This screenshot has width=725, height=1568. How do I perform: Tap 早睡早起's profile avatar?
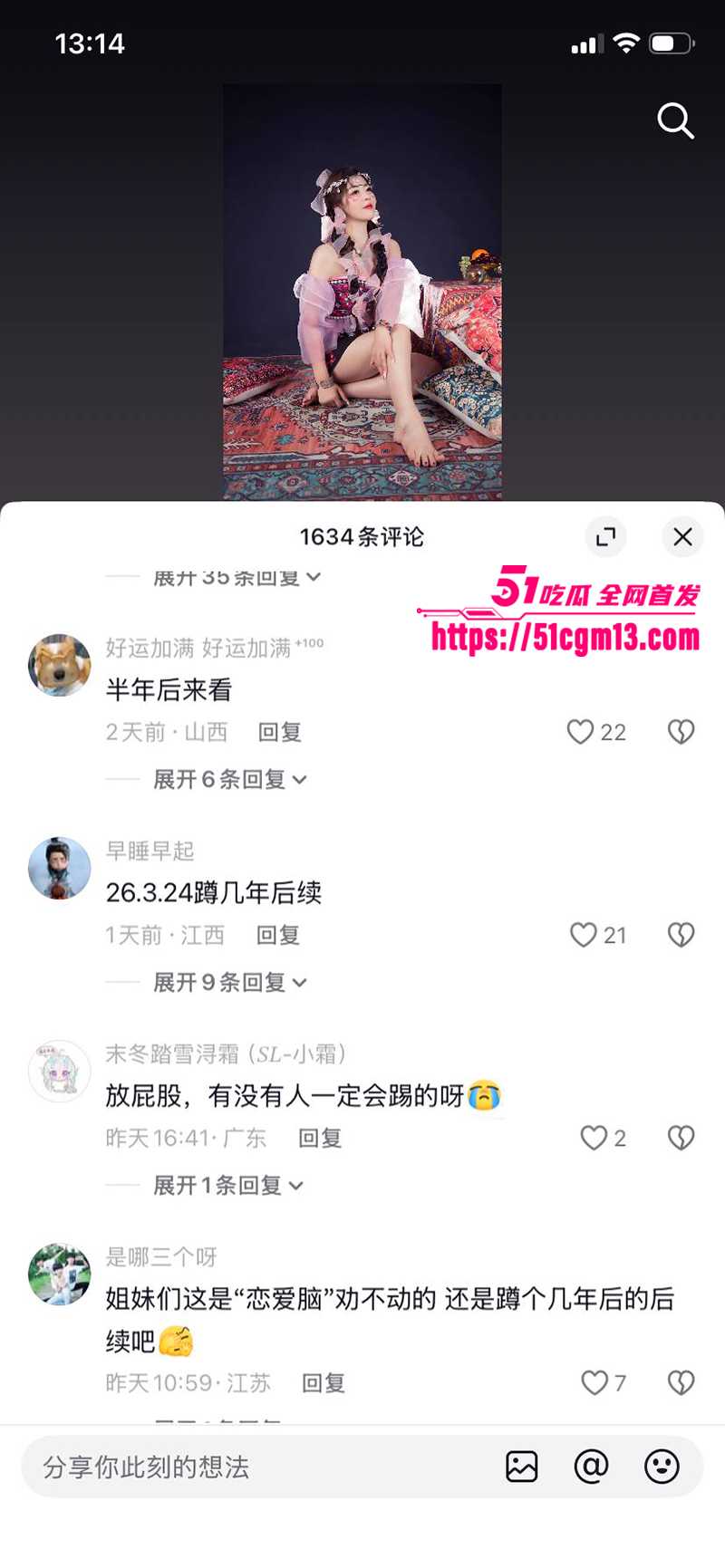tap(59, 867)
